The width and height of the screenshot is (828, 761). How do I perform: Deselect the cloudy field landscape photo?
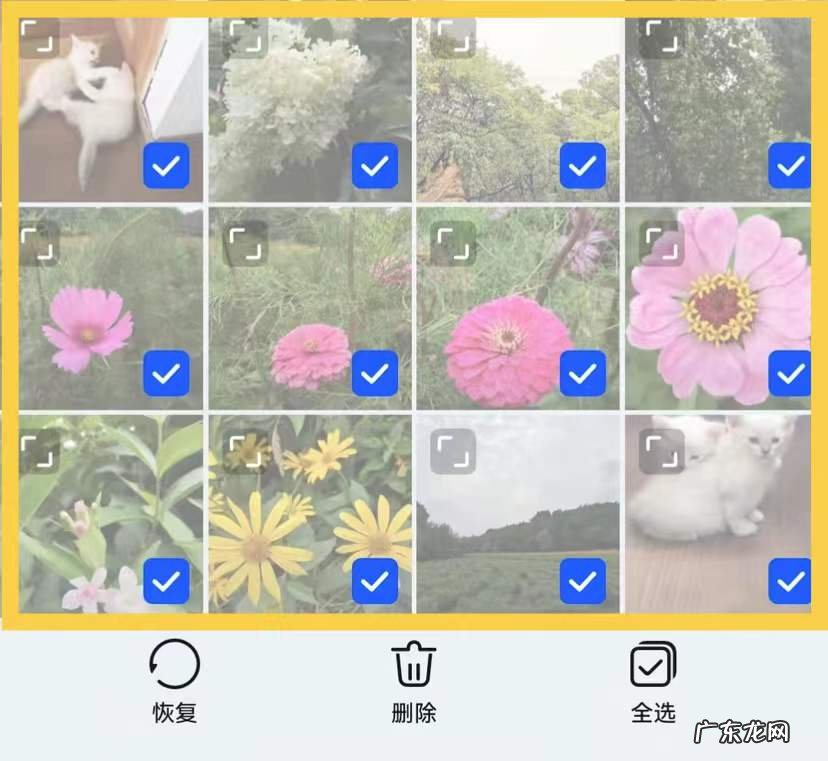coord(583,581)
